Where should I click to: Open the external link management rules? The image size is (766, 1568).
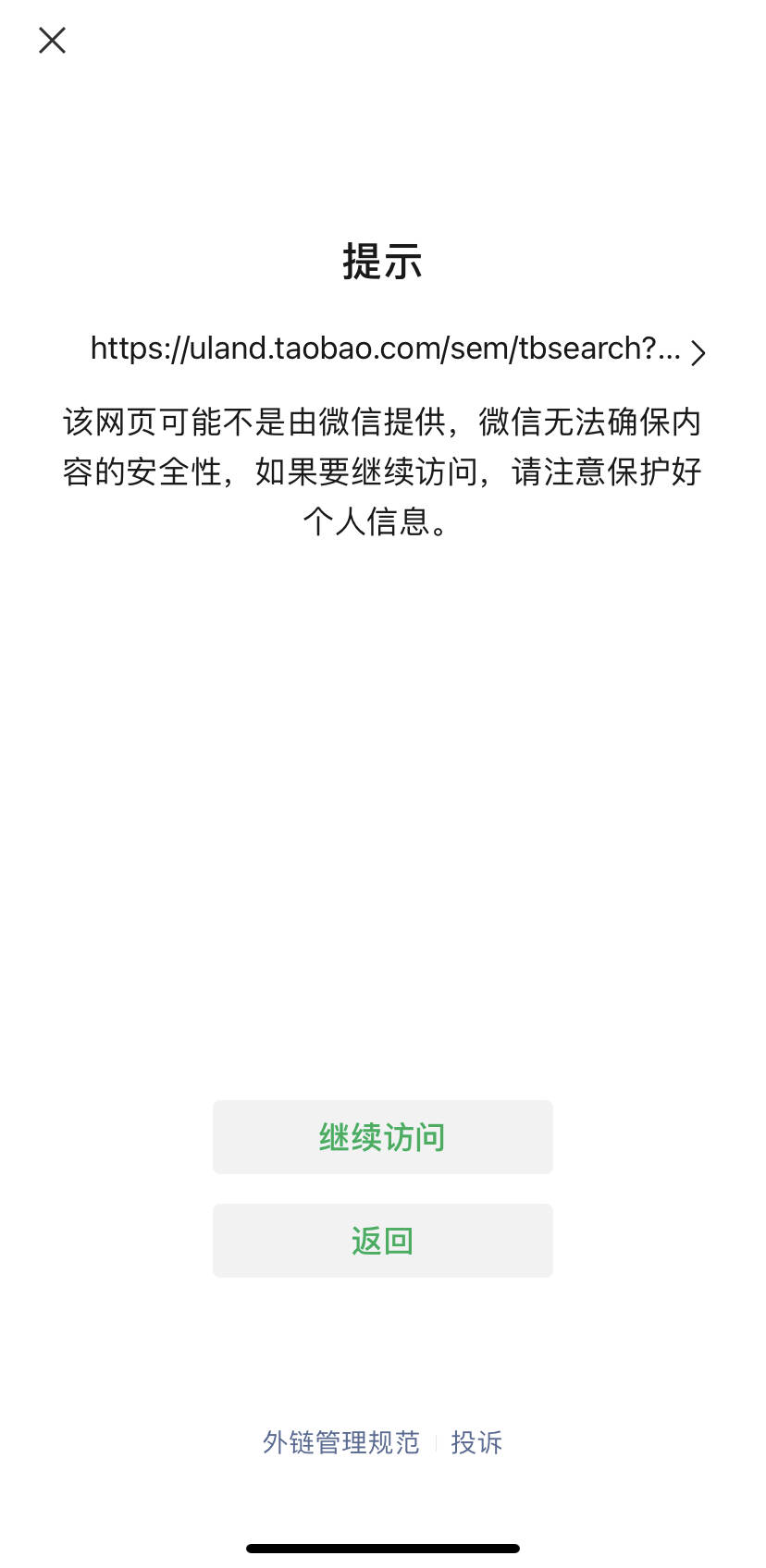point(342,1442)
